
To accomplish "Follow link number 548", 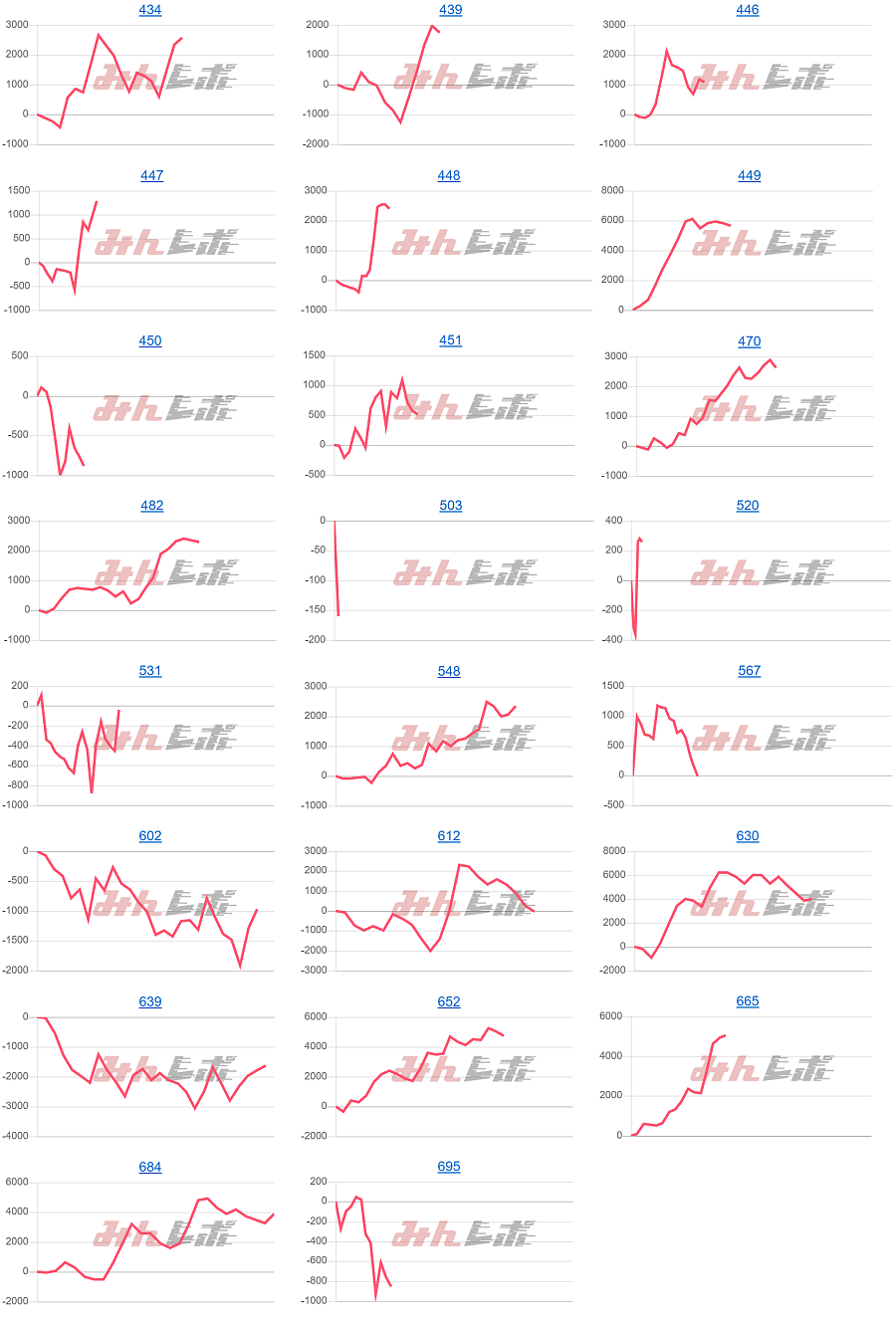I will pyautogui.click(x=449, y=671).
